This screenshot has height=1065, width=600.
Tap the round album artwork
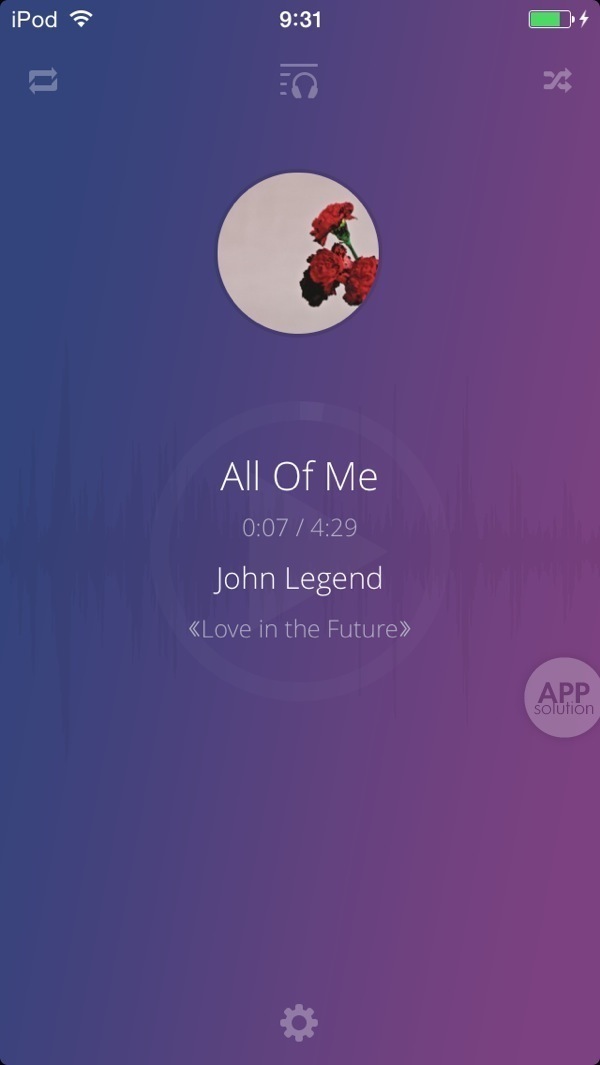[298, 253]
